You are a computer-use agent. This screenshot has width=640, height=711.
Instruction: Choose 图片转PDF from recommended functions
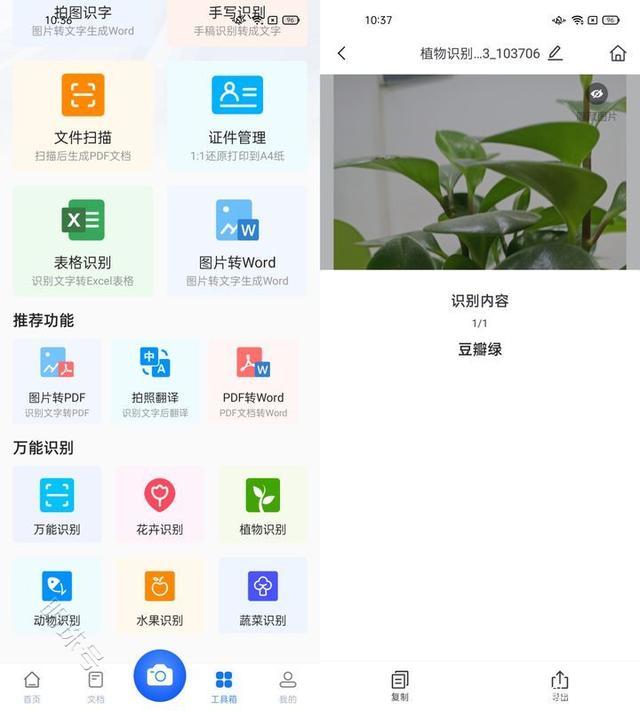[57, 380]
